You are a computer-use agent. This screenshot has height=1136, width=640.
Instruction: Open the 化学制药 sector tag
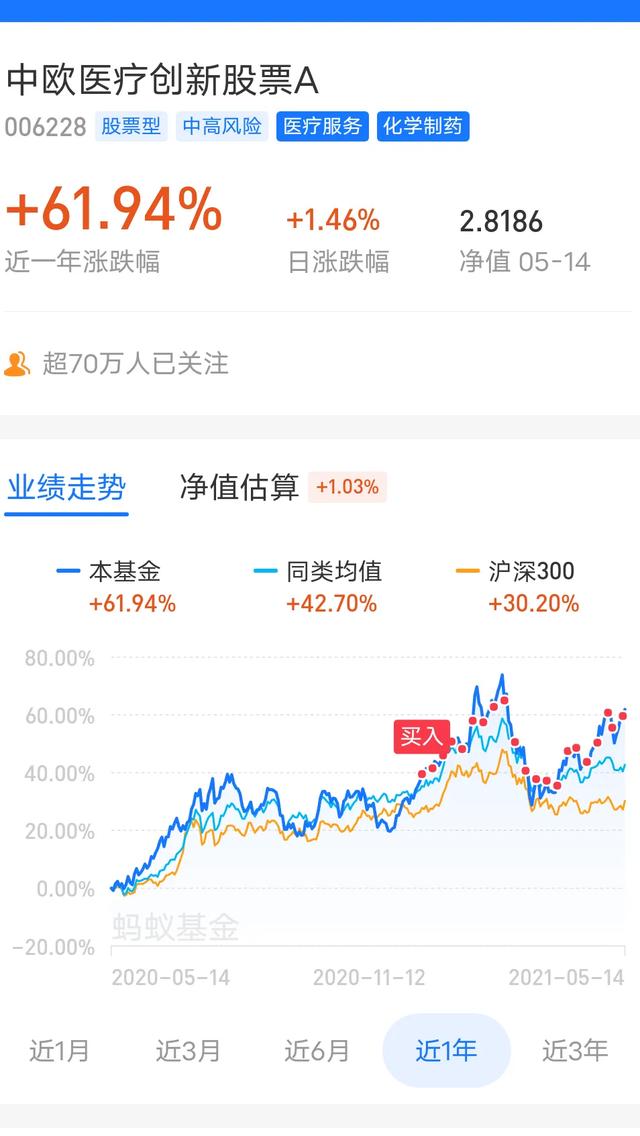423,127
